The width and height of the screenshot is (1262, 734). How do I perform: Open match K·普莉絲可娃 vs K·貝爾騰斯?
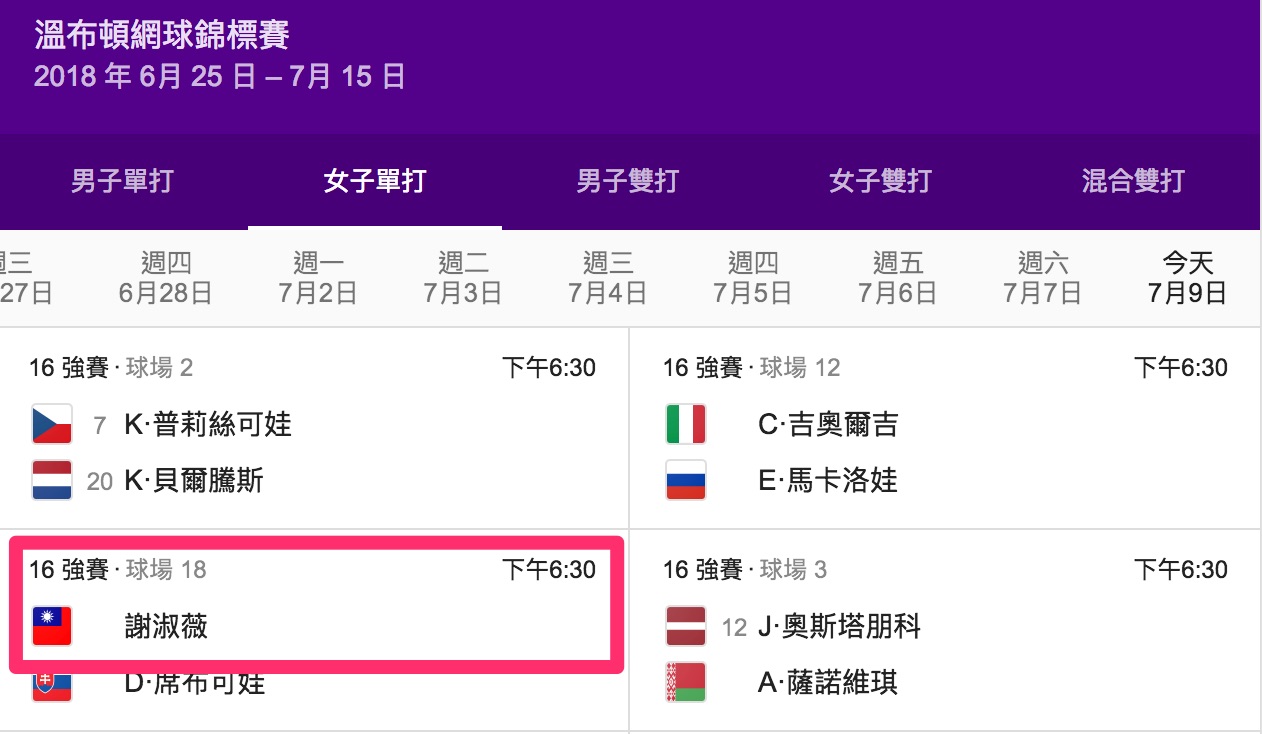pyautogui.click(x=314, y=430)
